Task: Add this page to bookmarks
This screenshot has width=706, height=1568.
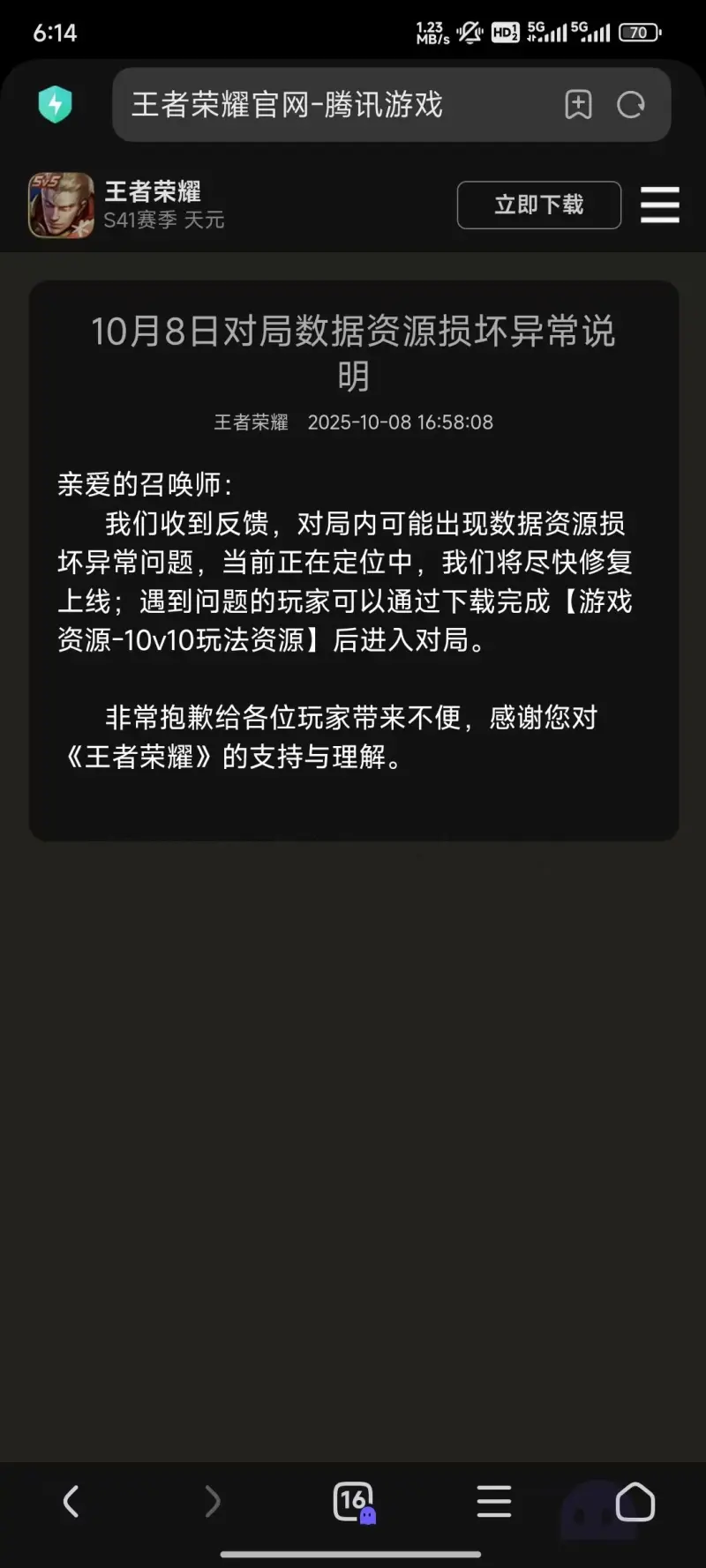Action: point(578,105)
